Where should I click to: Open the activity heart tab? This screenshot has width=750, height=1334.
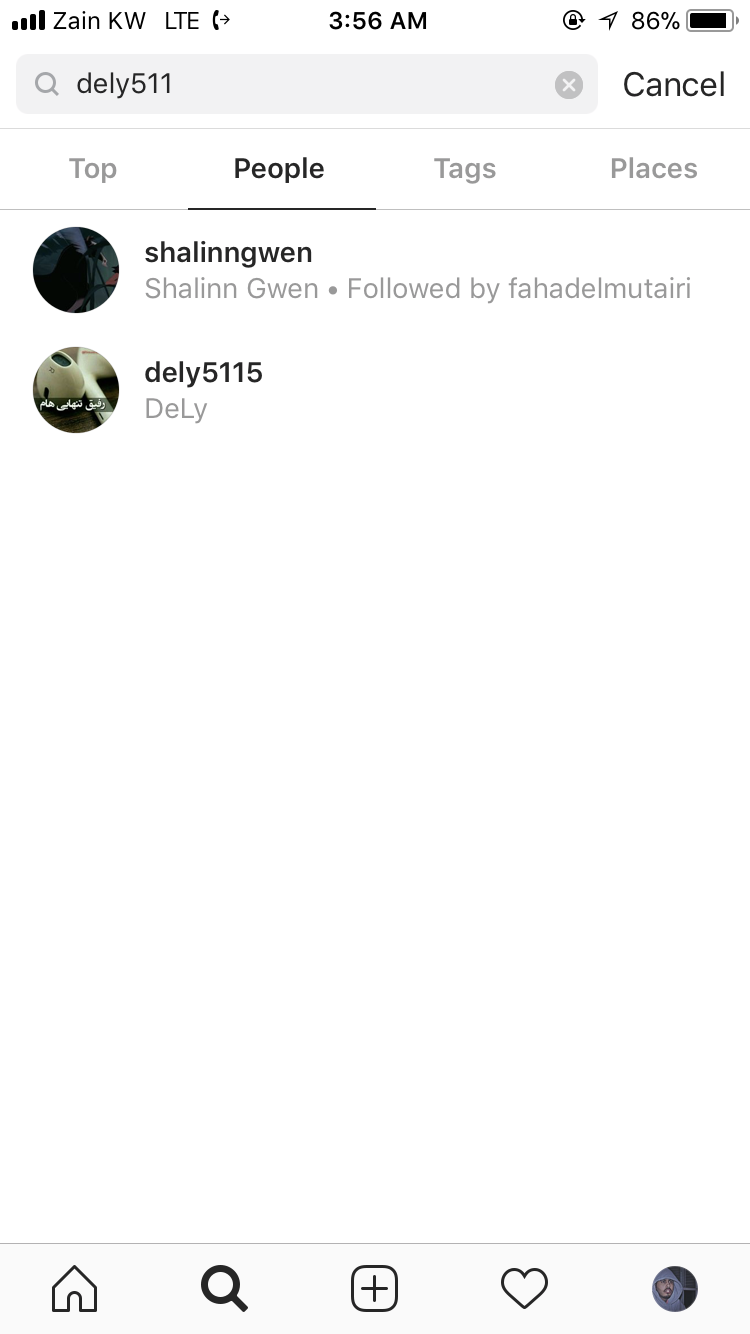click(524, 1288)
